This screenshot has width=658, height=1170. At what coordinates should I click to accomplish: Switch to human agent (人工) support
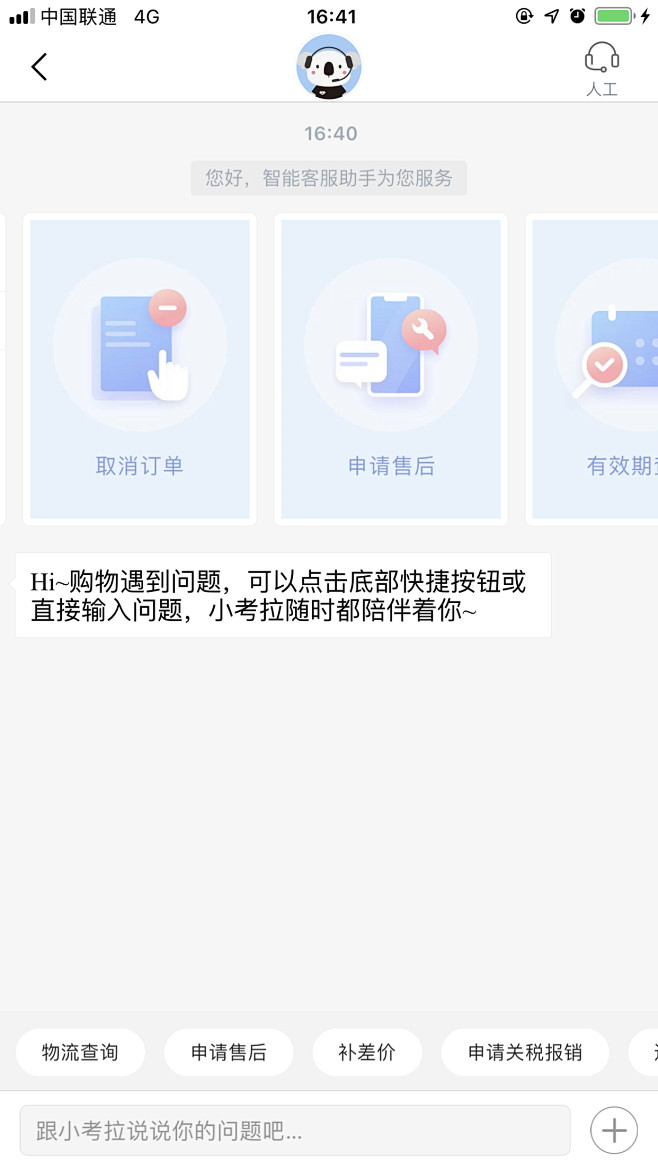[x=601, y=68]
